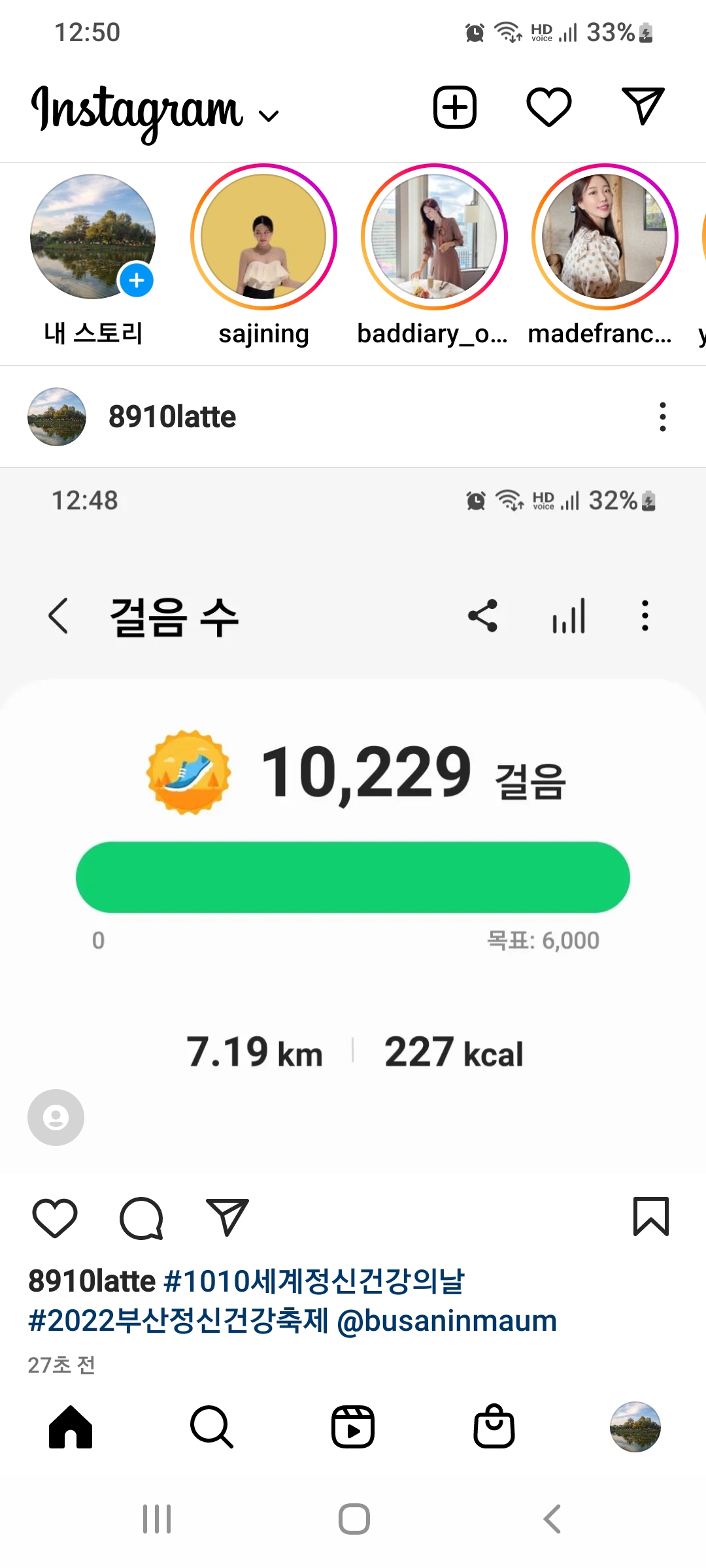Create a new post
The image size is (706, 1568).
(x=455, y=107)
